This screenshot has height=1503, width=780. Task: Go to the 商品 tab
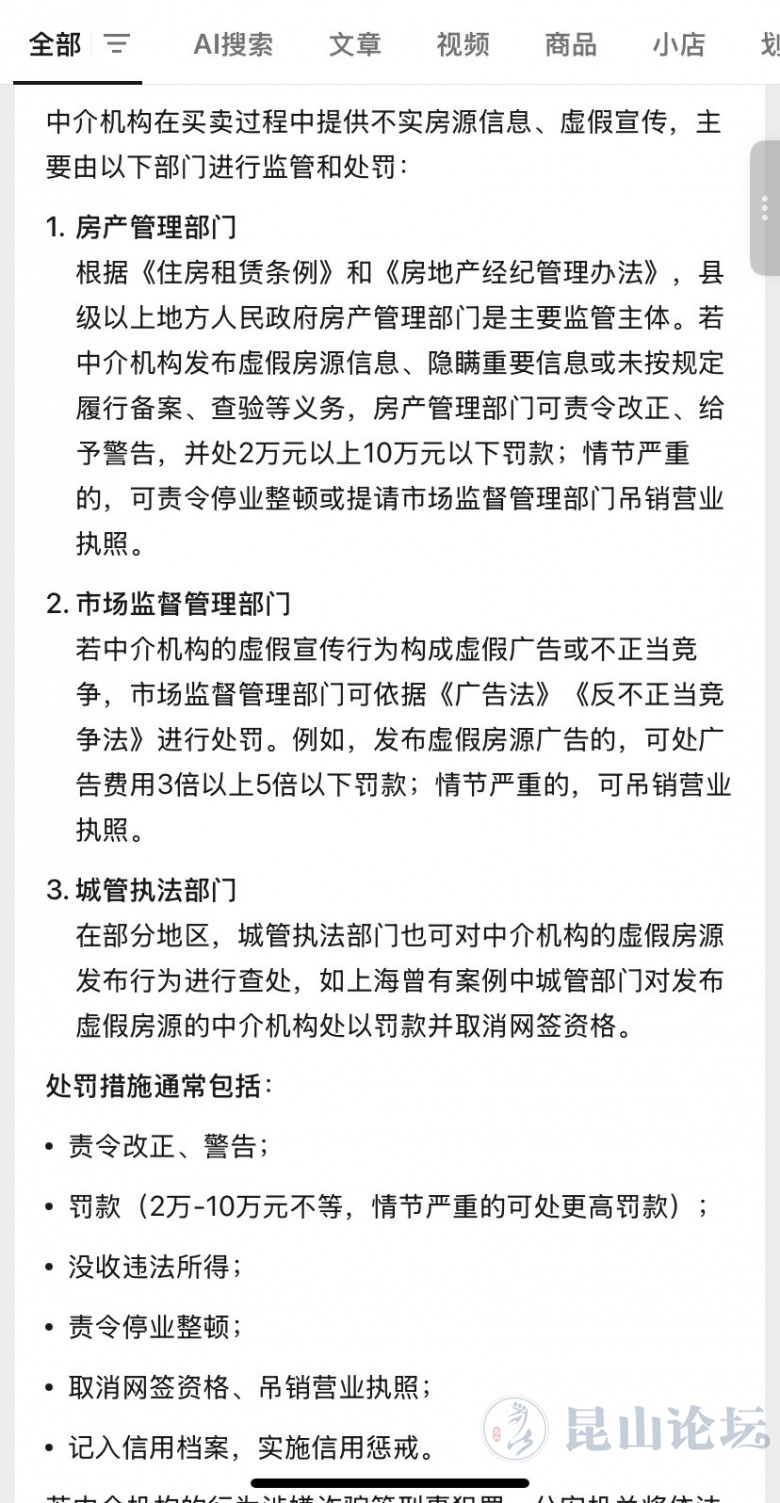tap(571, 44)
